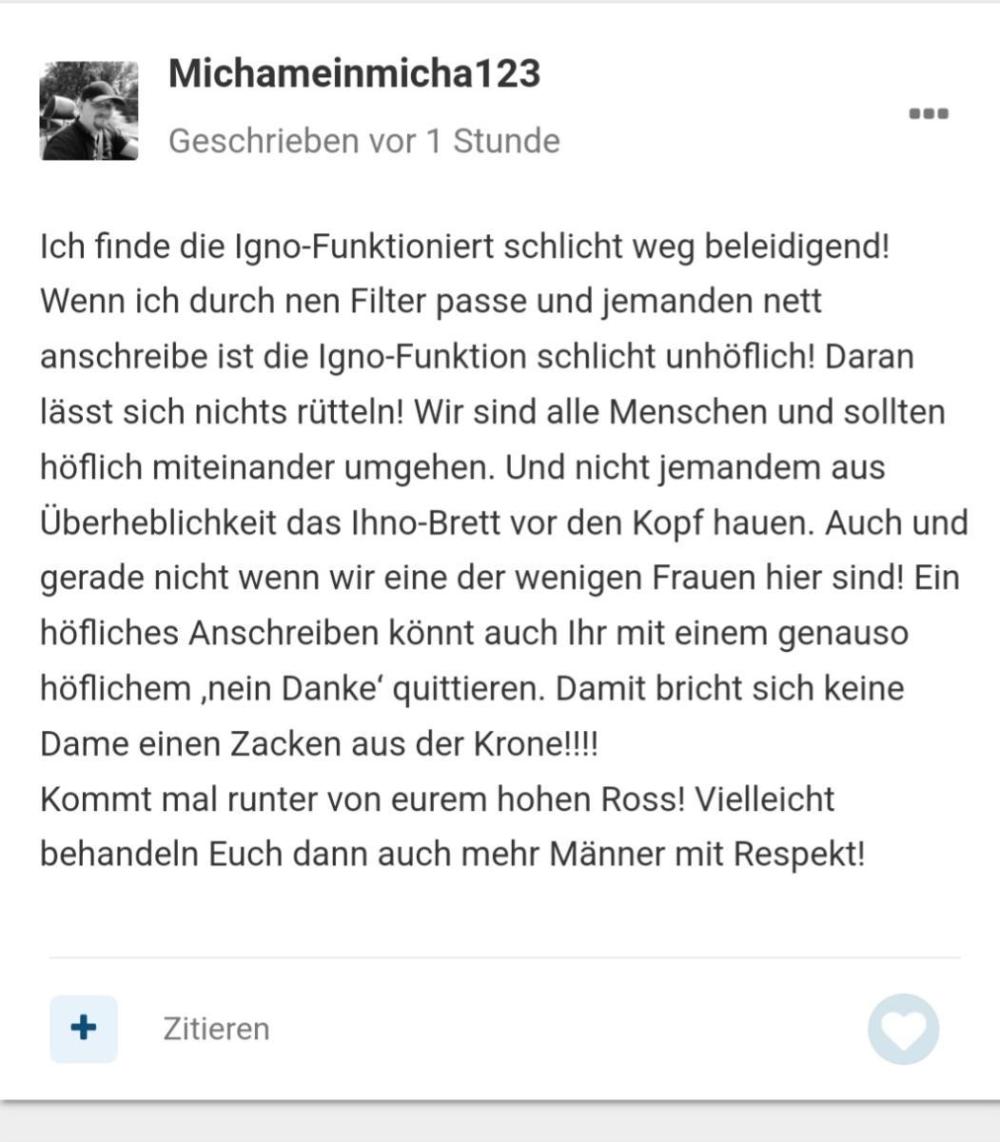Quote this post via Zitieren
The image size is (1000, 1142).
216,1029
